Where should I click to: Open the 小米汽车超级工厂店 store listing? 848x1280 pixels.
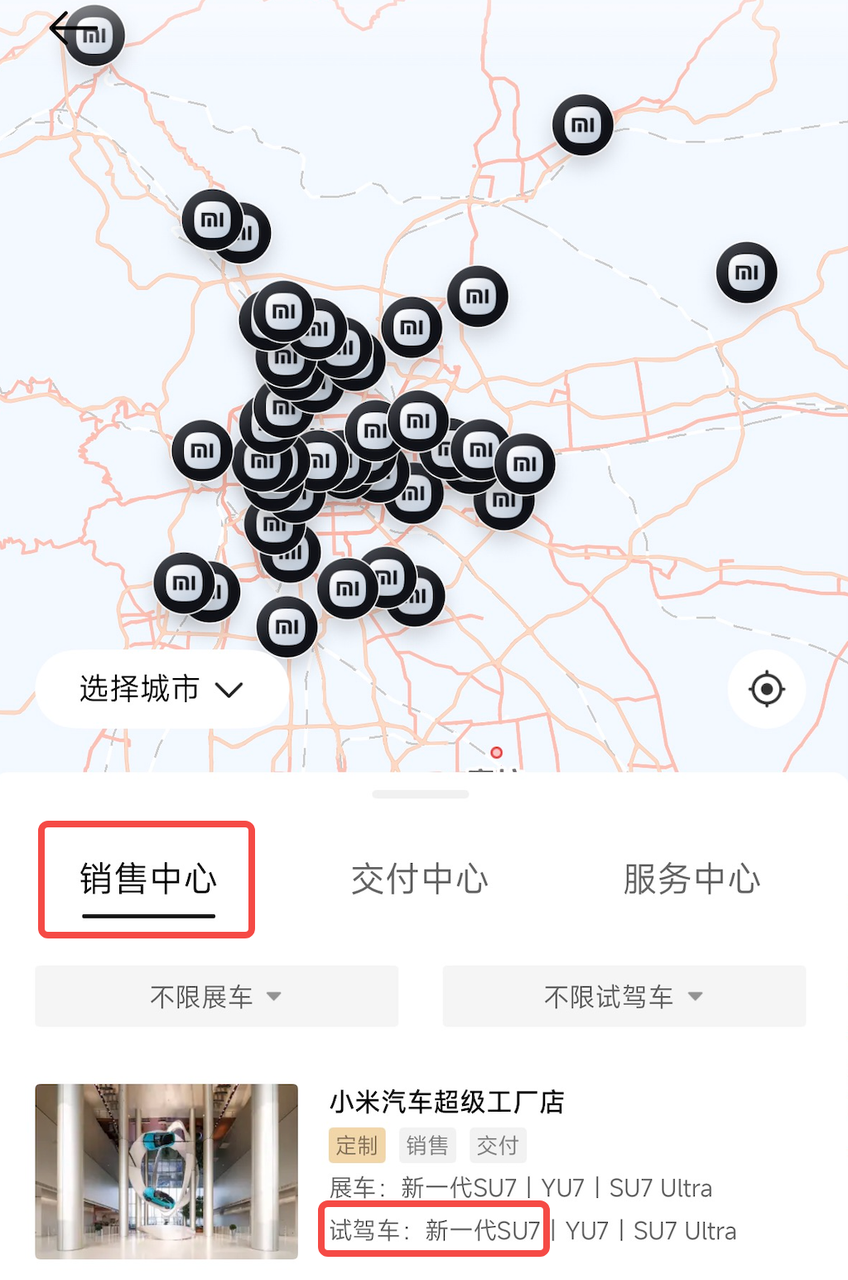click(446, 1102)
